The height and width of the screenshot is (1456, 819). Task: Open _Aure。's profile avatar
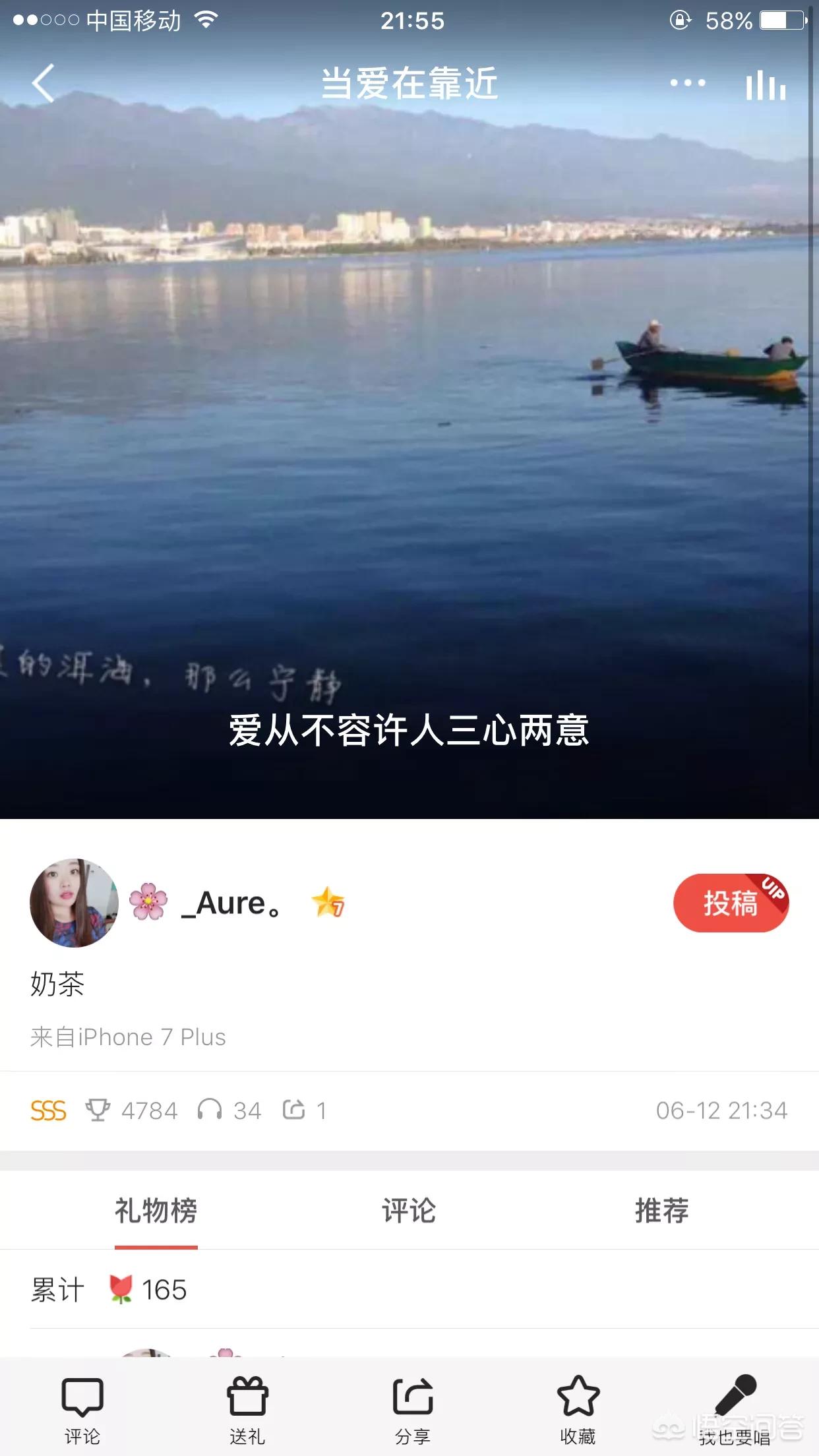point(74,903)
